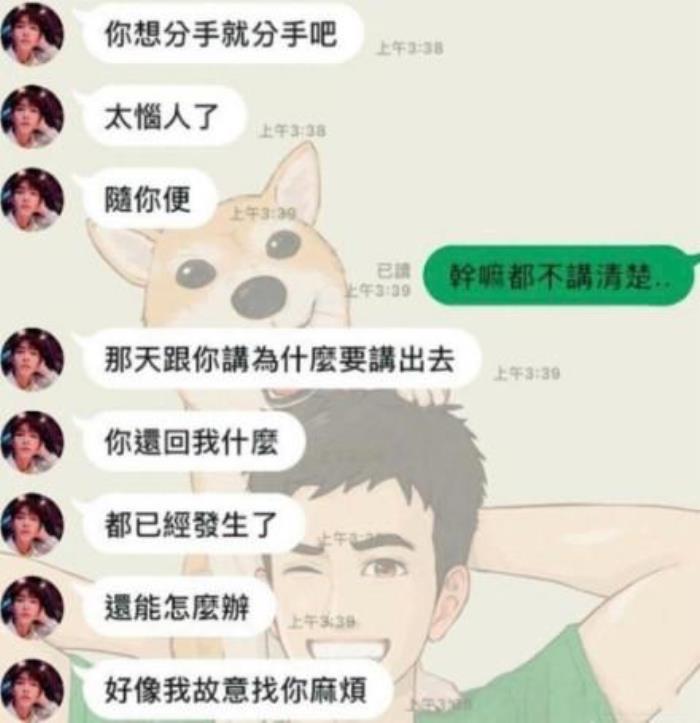Tap sender's photo beside 你還回我什麼
Screen dimensions: 700x723
pos(32,442)
